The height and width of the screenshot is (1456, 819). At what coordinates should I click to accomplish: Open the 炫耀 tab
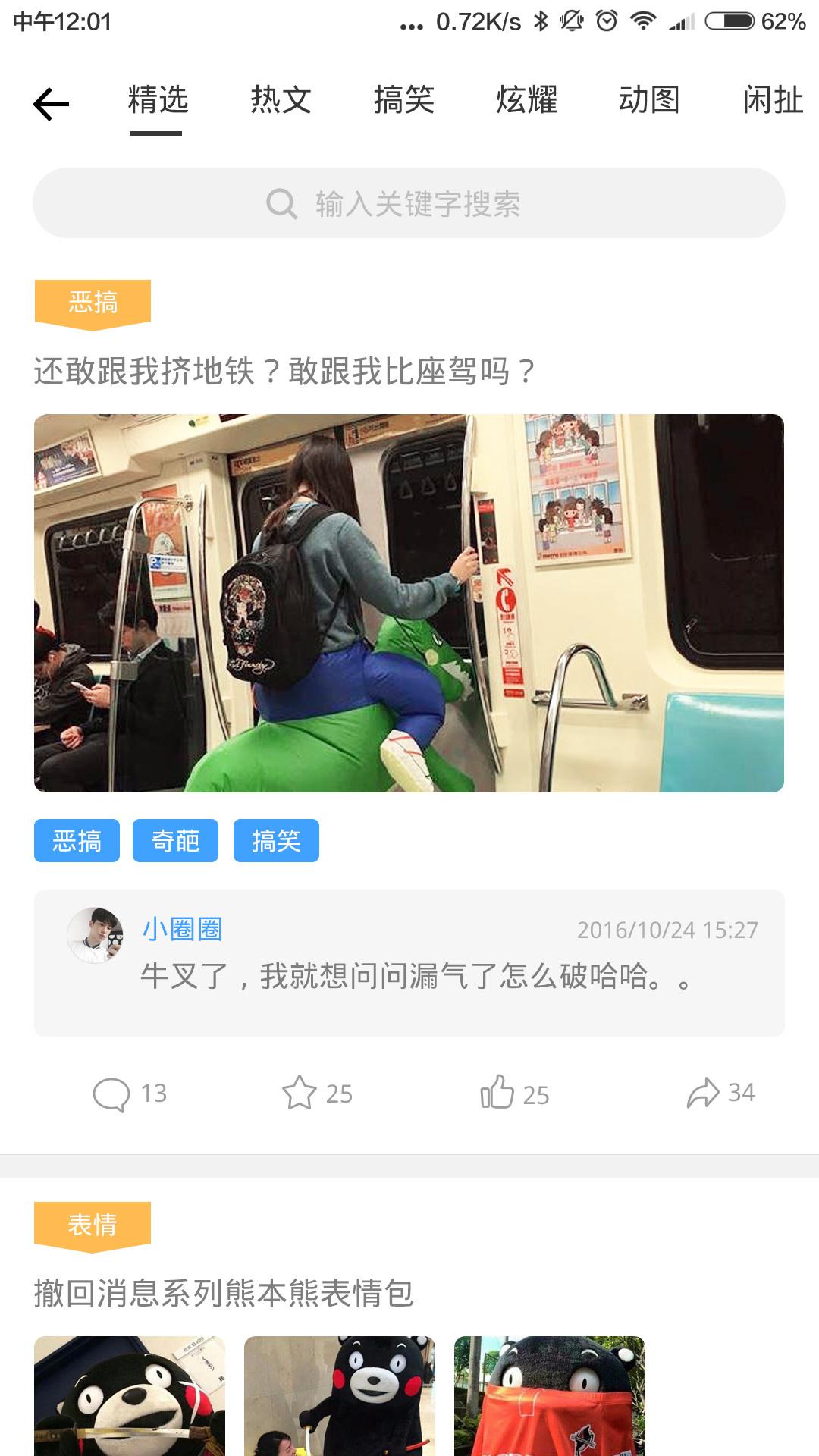(x=526, y=101)
